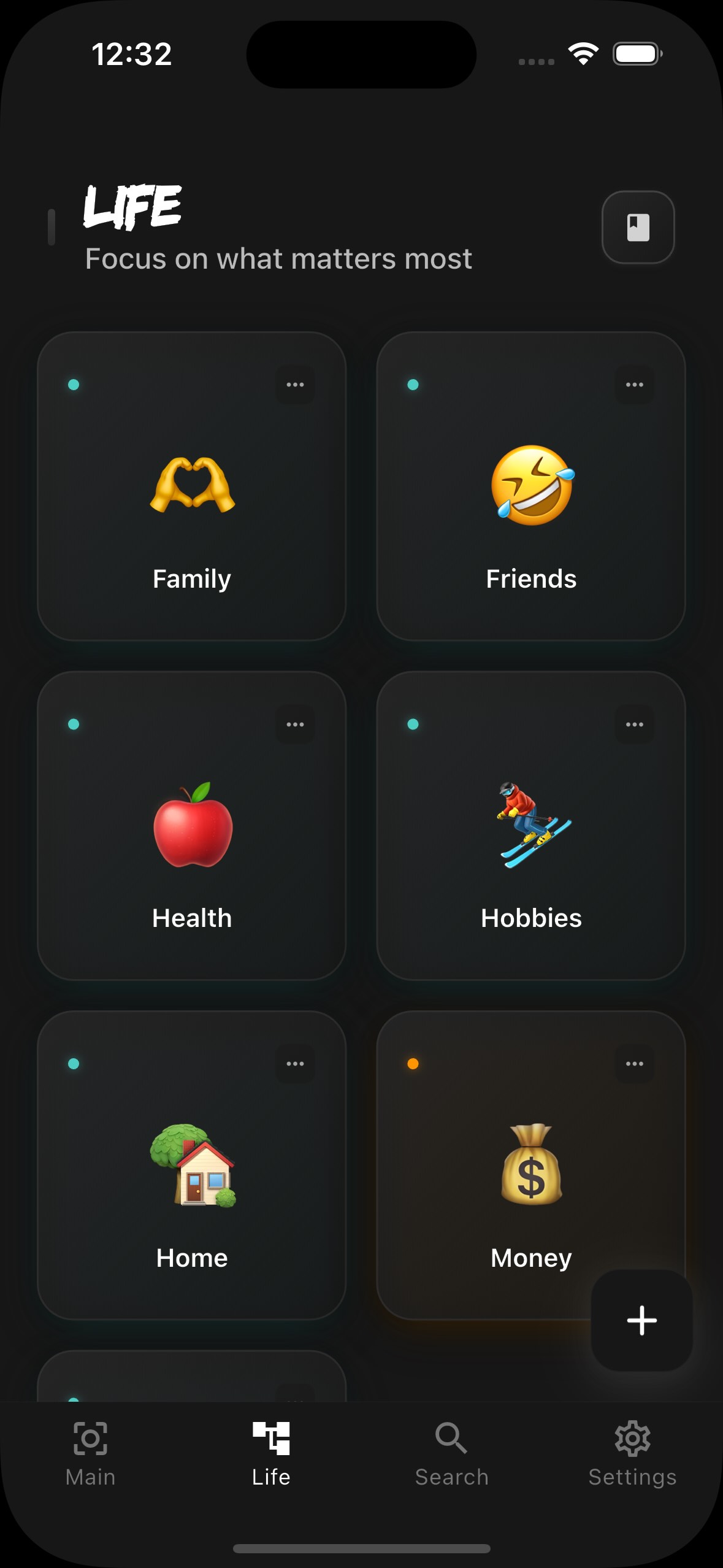This screenshot has height=1568, width=723.
Task: Open the Home card's three-dot menu
Action: click(x=295, y=1064)
